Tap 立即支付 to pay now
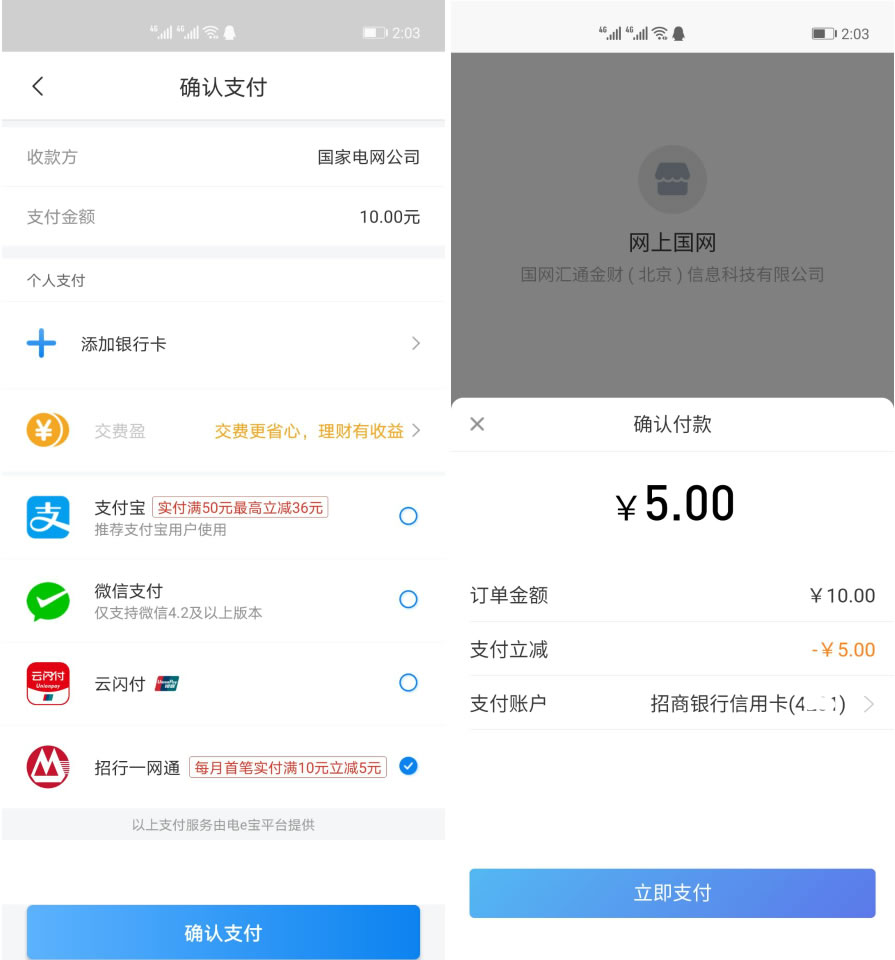This screenshot has width=895, height=960. 672,893
